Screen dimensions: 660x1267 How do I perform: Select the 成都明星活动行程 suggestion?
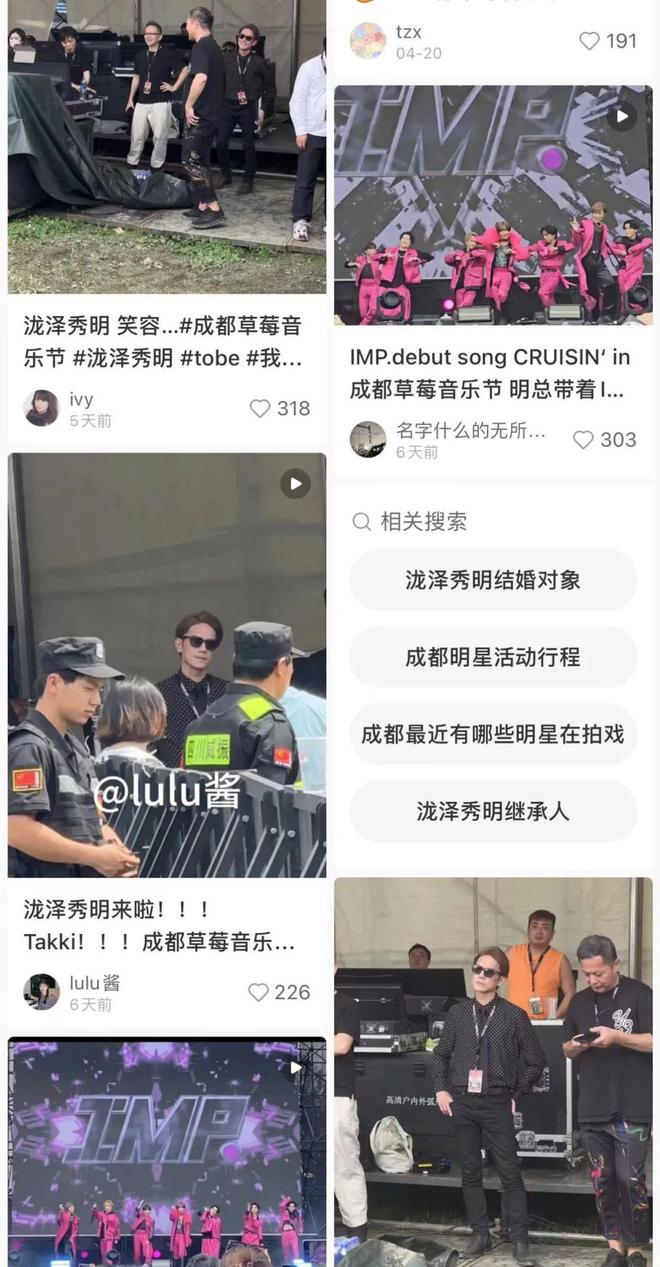[x=493, y=657]
